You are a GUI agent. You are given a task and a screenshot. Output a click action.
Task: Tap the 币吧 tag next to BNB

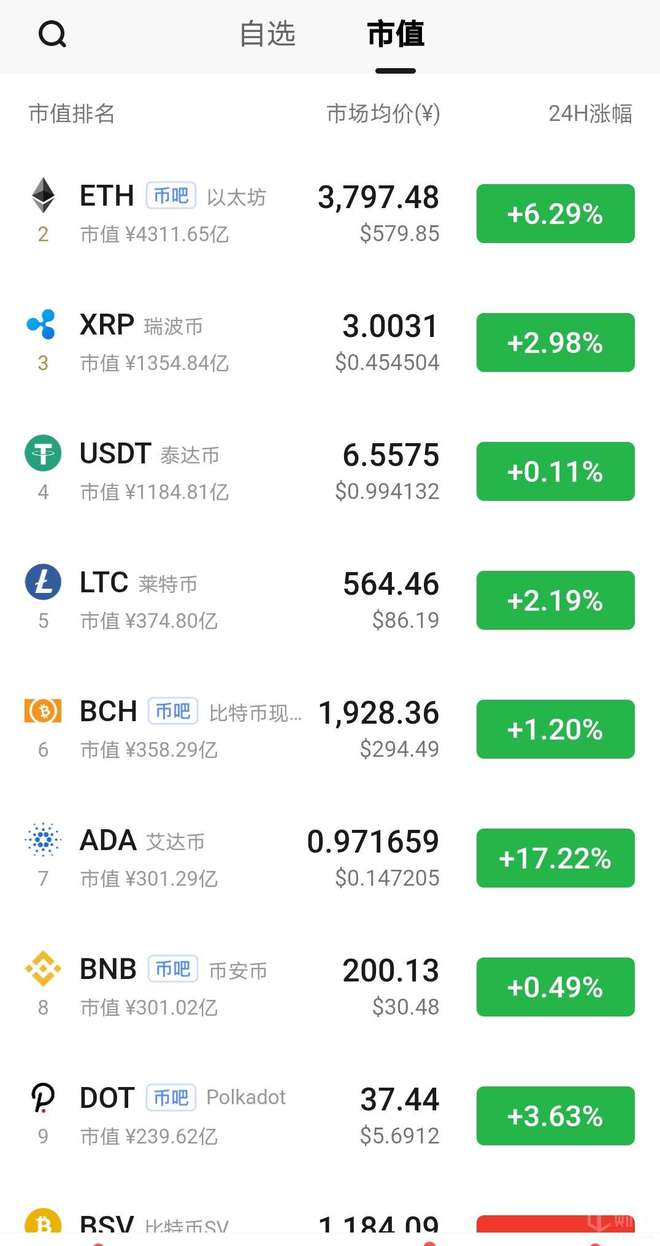pos(173,969)
